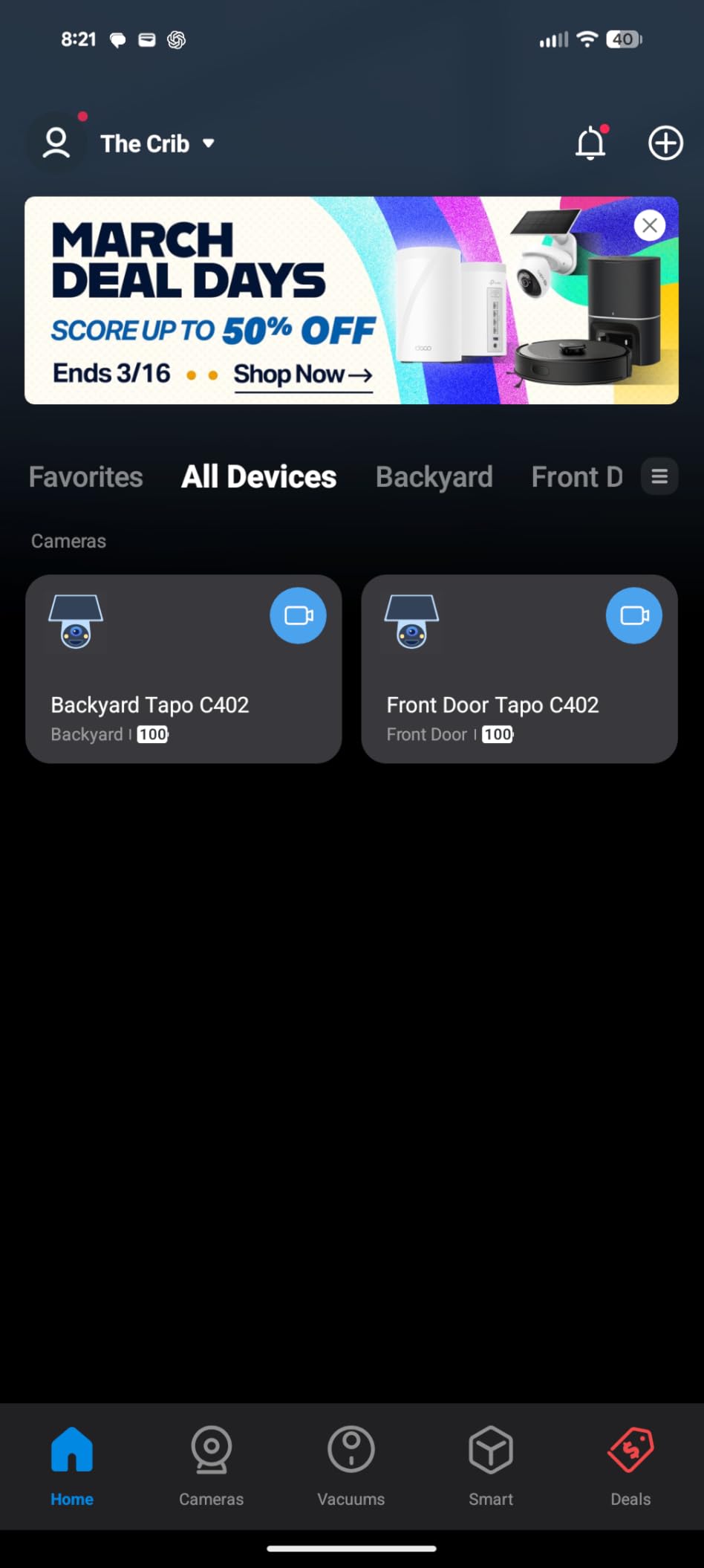Dismiss the March Deal Days banner
Viewport: 704px width, 1568px height.
click(649, 225)
